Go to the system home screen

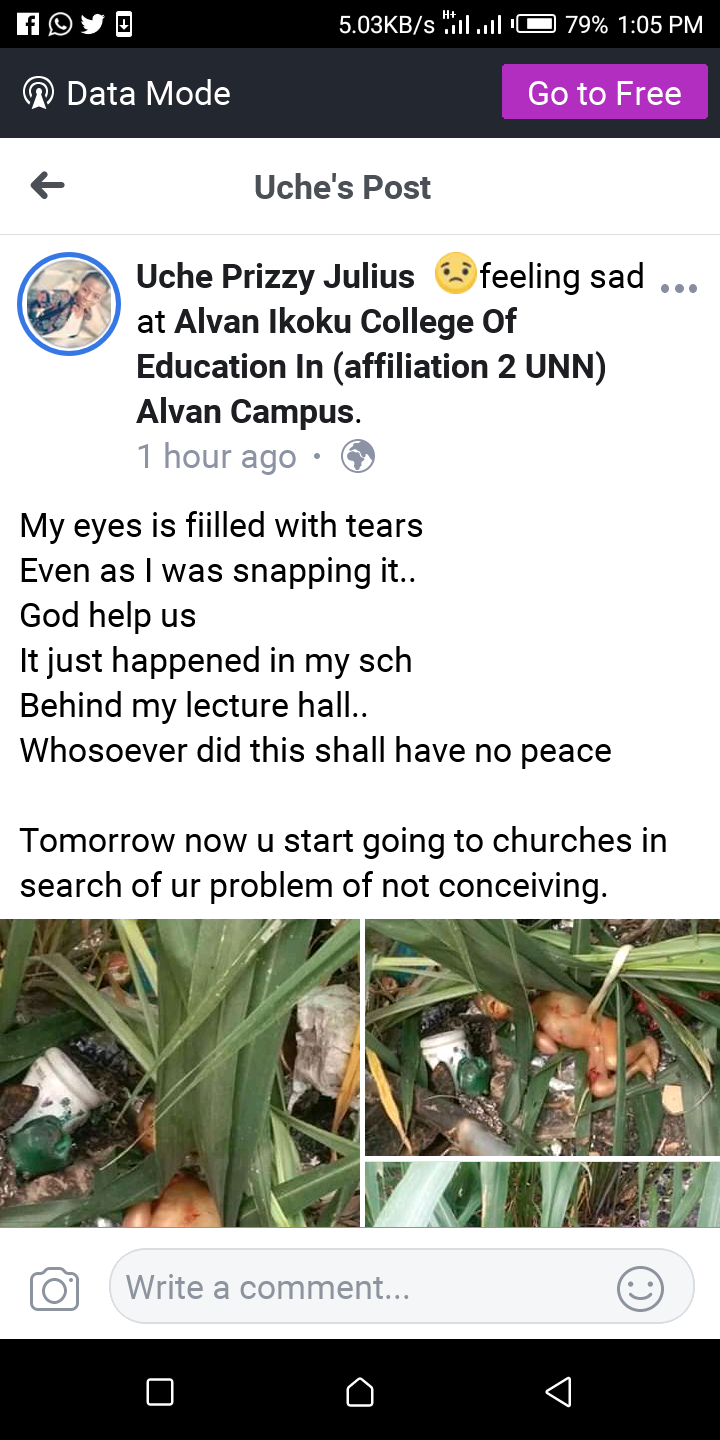click(360, 1391)
